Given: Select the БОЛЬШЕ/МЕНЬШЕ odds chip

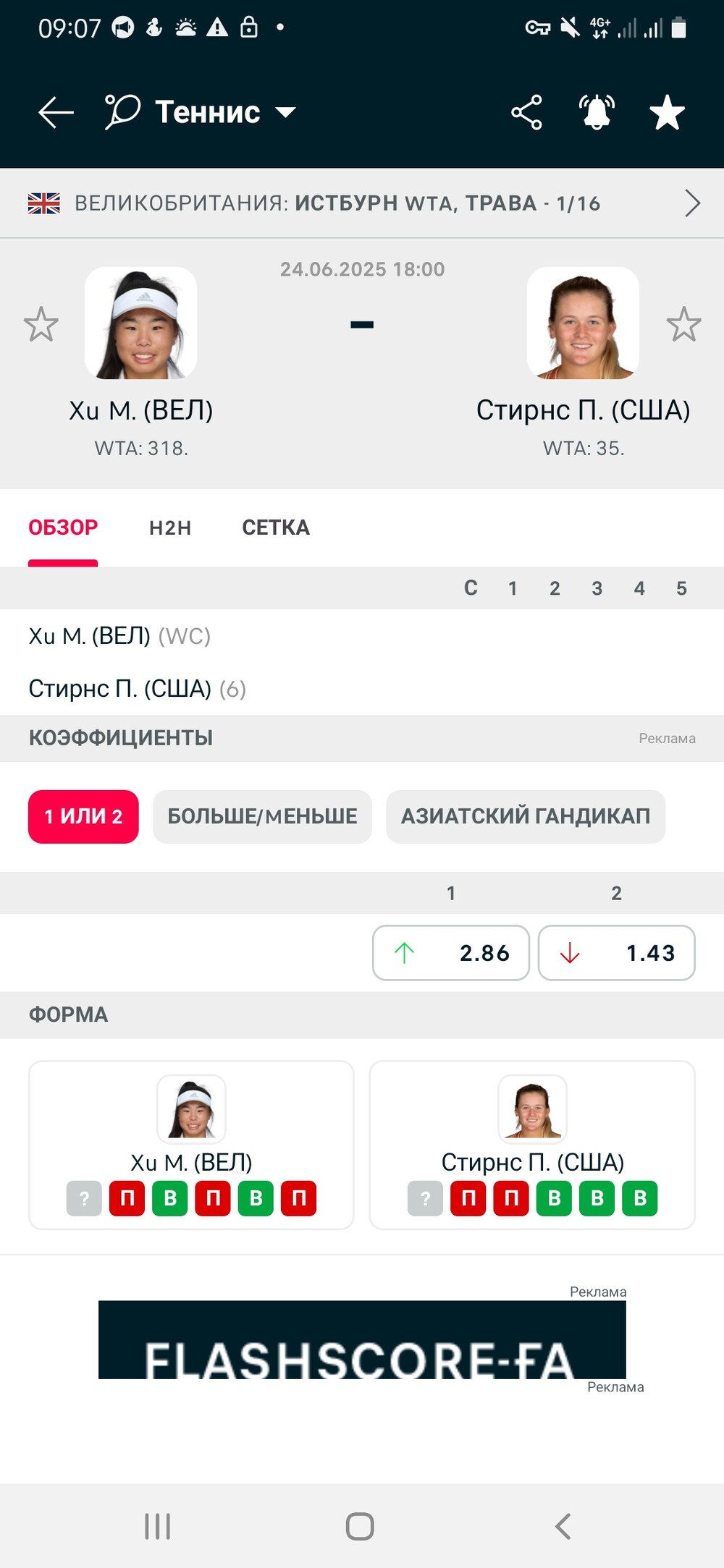Looking at the screenshot, I should [x=262, y=816].
